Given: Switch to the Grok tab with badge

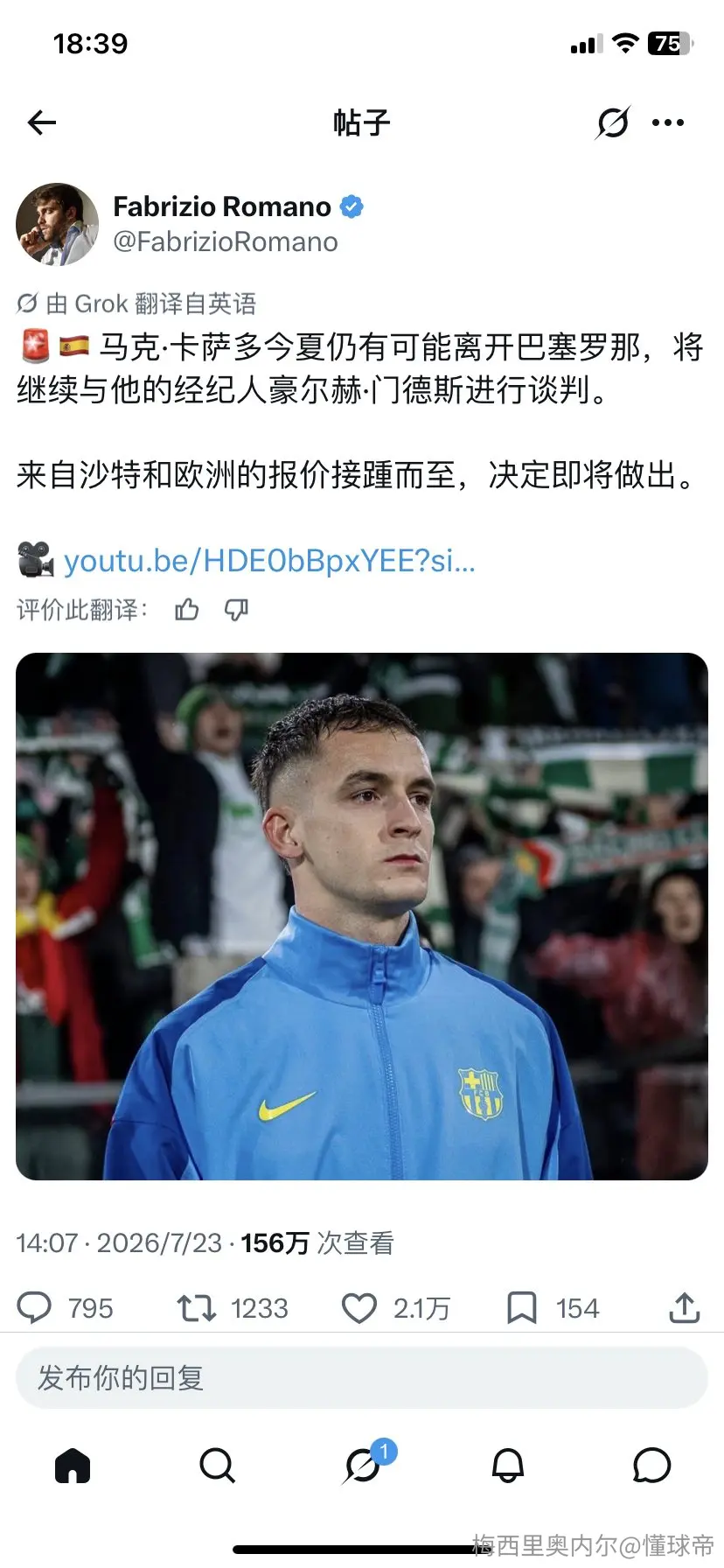Looking at the screenshot, I should pyautogui.click(x=363, y=1465).
